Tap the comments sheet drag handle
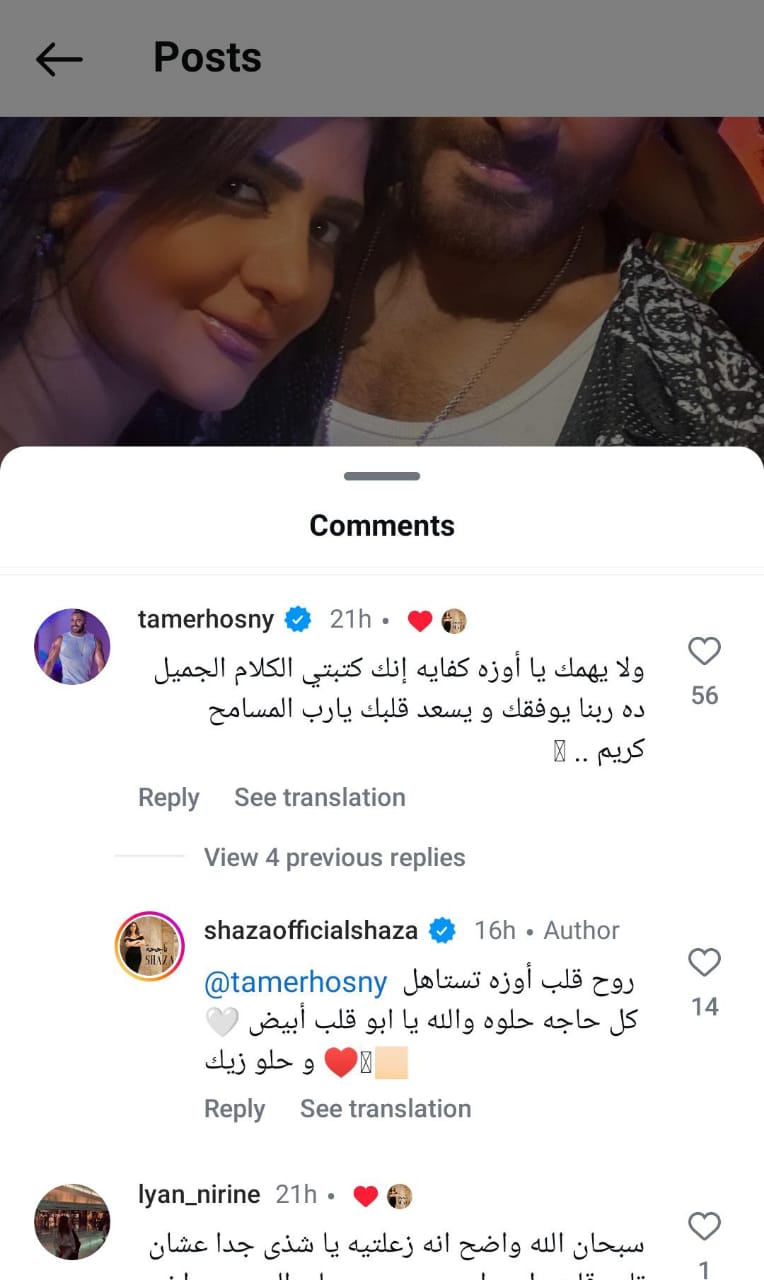Image resolution: width=764 pixels, height=1280 pixels. [382, 476]
